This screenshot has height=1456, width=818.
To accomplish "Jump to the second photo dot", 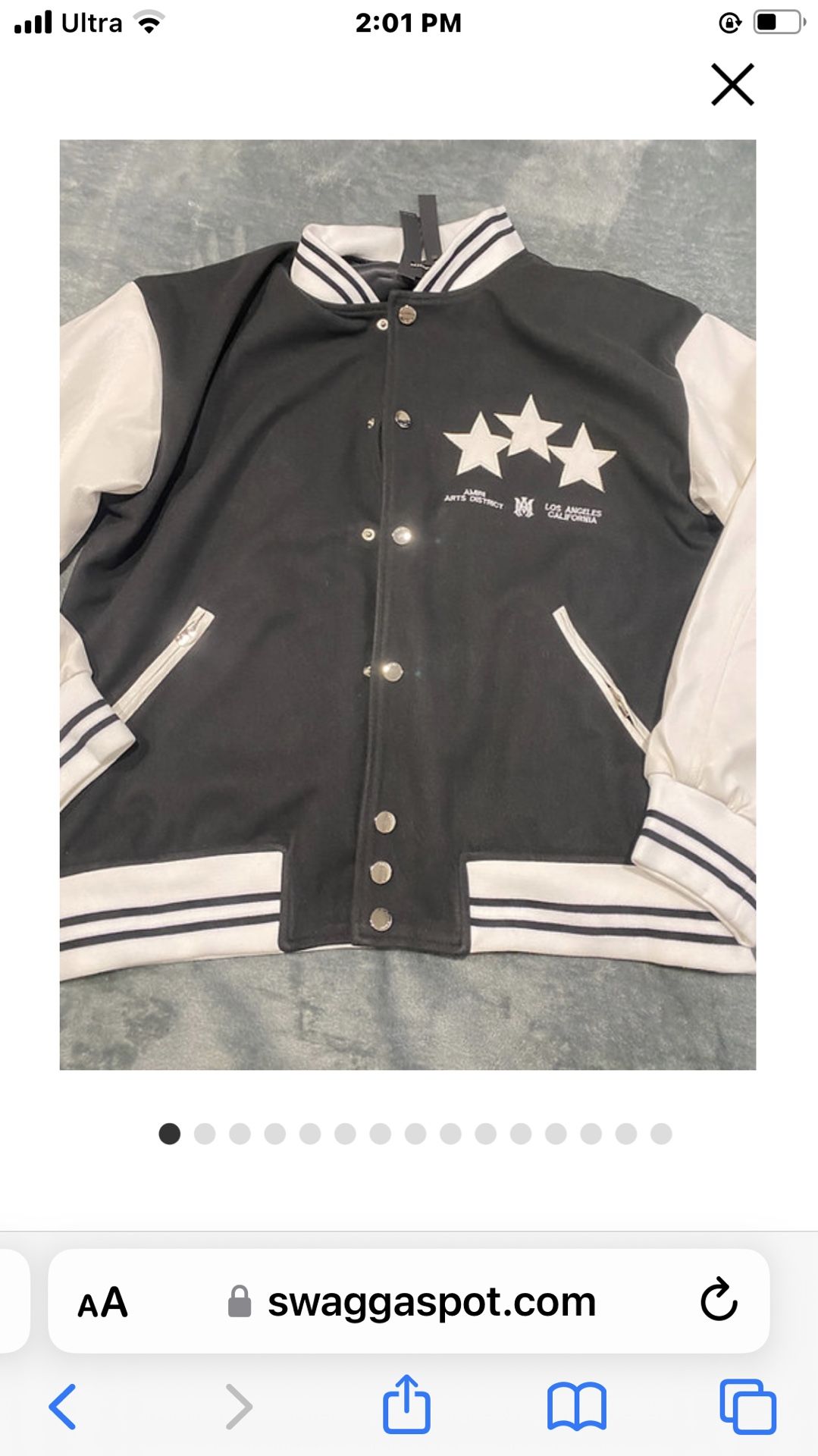I will coord(205,1134).
